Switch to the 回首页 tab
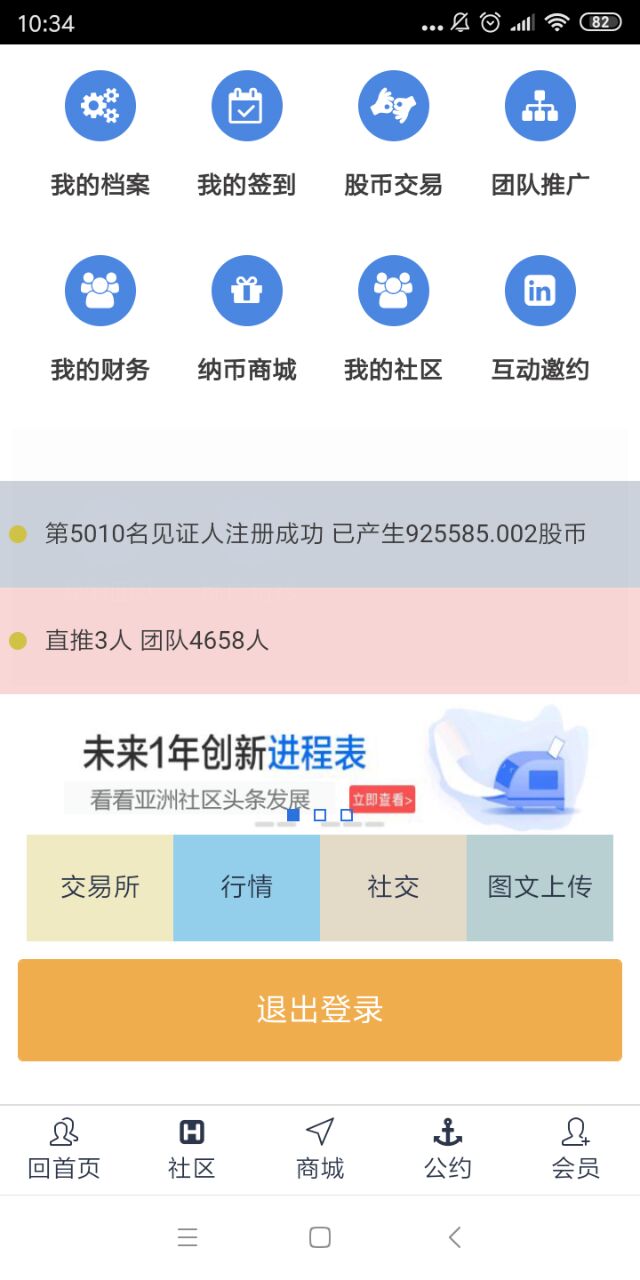640x1280 pixels. click(64, 1149)
